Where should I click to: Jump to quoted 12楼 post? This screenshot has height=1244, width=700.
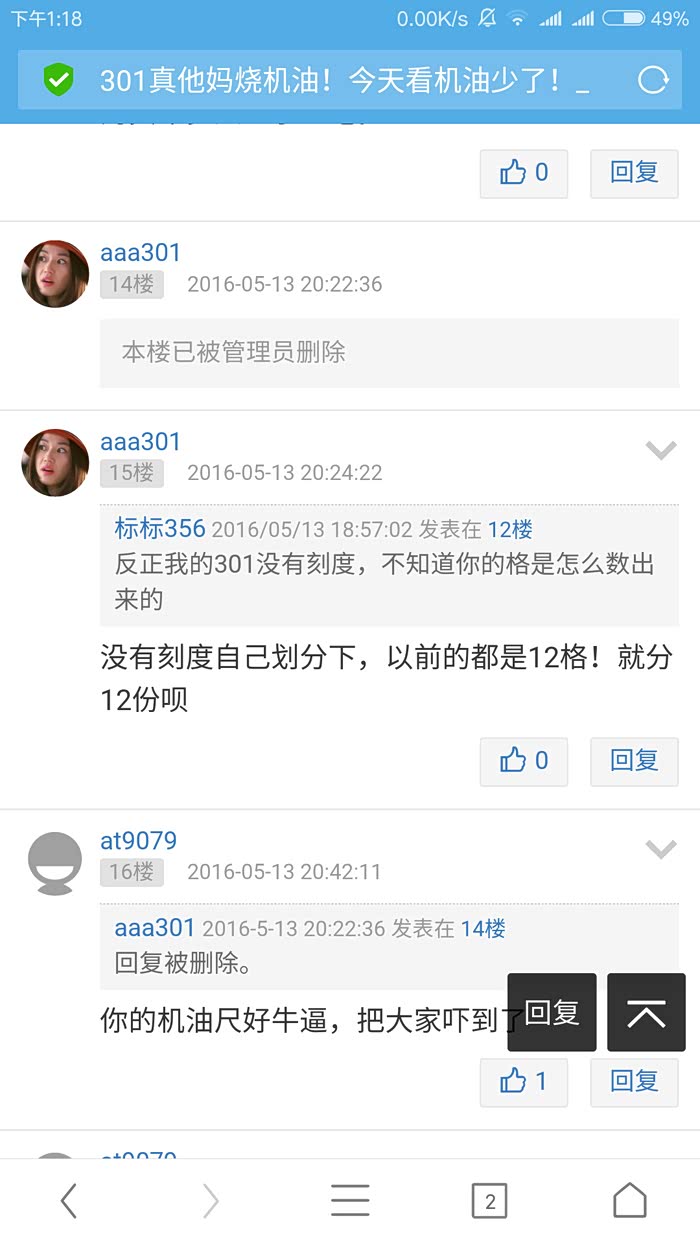pyautogui.click(x=510, y=530)
